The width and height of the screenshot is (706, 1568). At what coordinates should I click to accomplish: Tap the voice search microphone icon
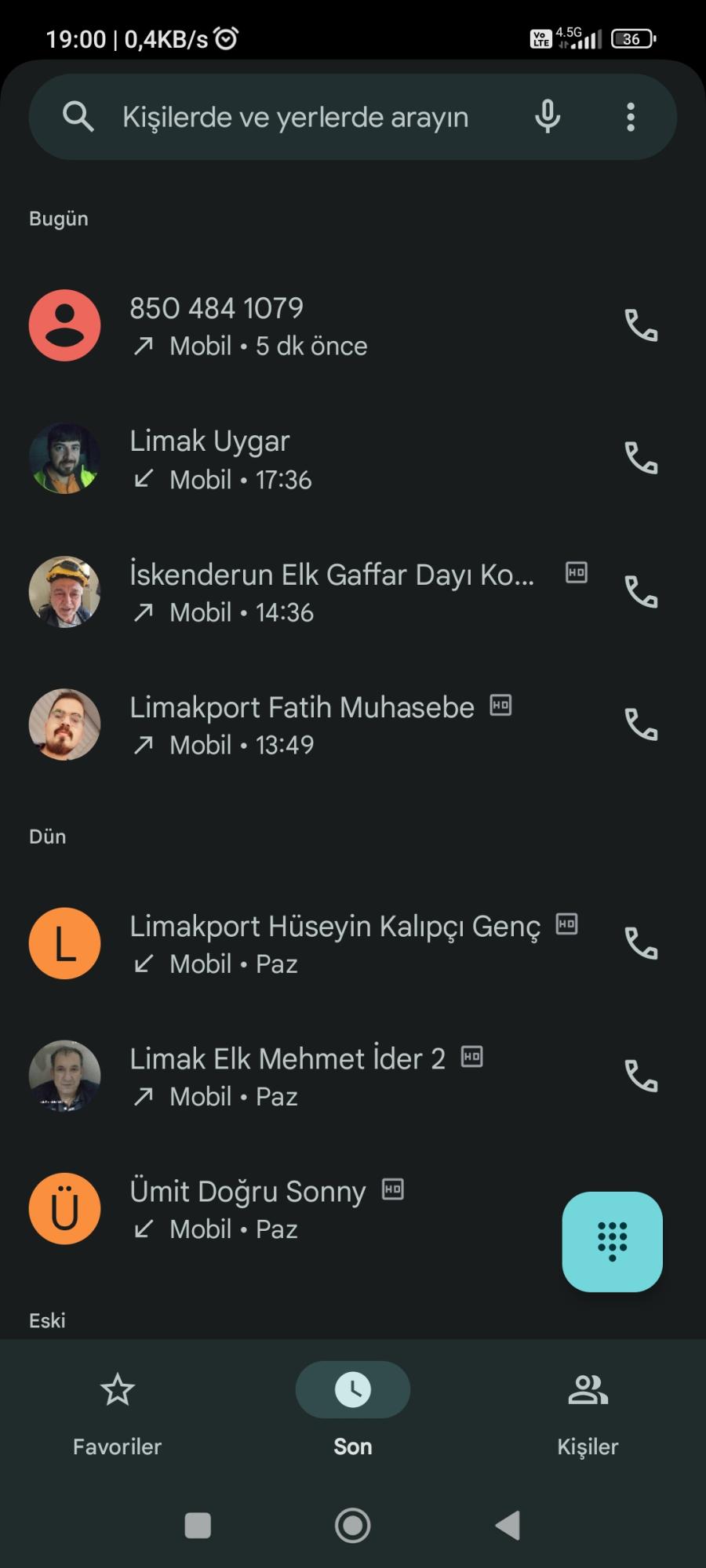547,116
